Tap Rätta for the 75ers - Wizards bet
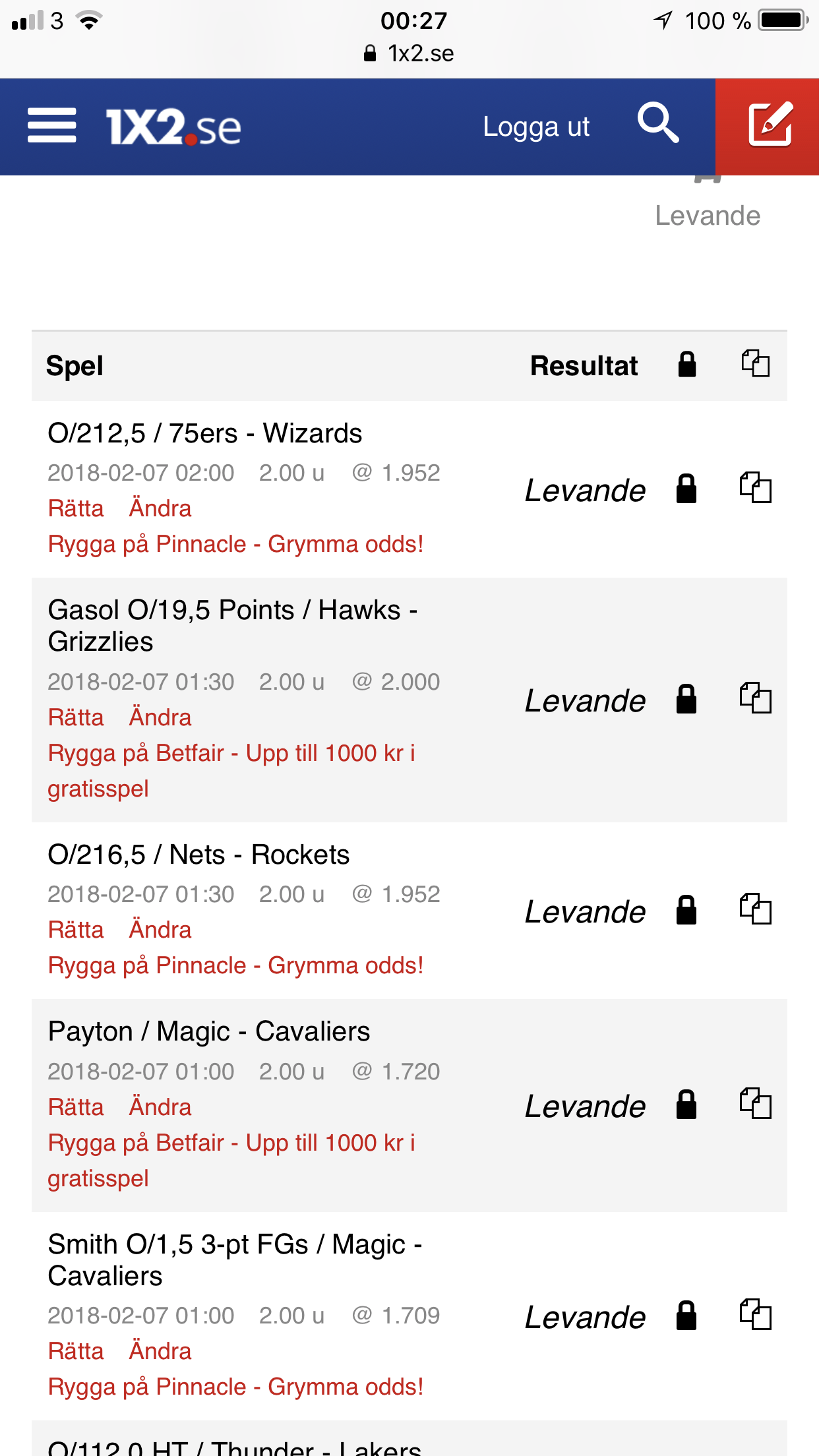 76,508
